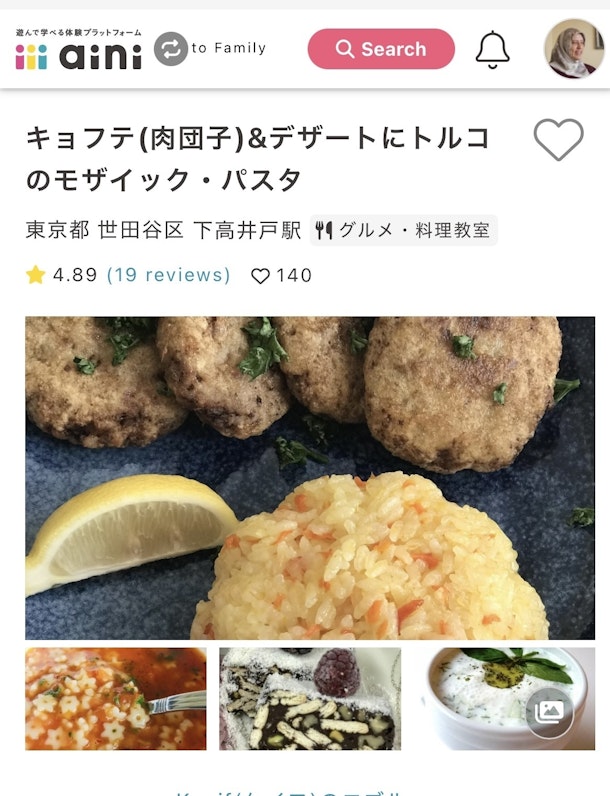
Task: Open the notifications bell
Action: point(492,49)
